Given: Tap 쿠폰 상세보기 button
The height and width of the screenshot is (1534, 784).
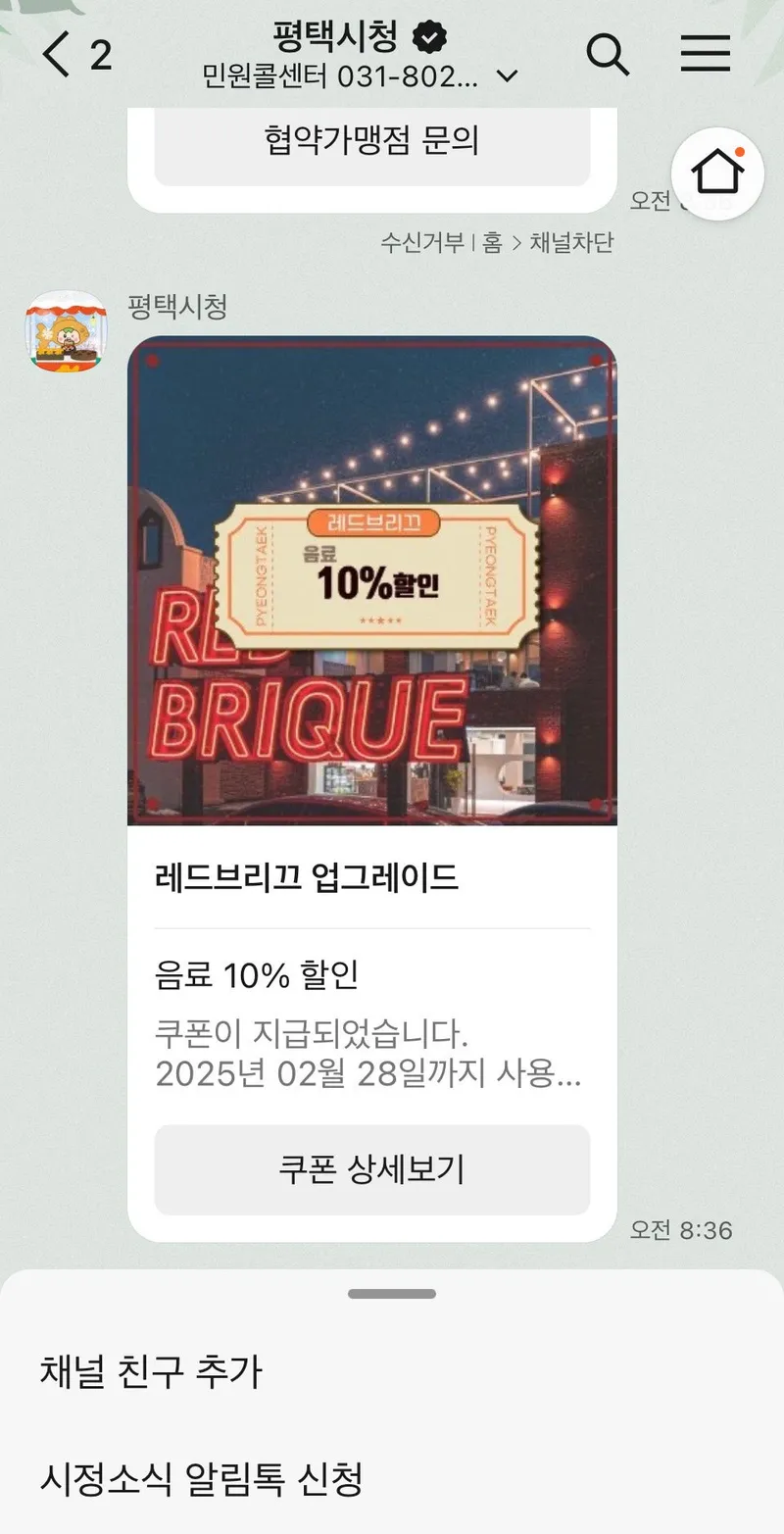Looking at the screenshot, I should [371, 1169].
